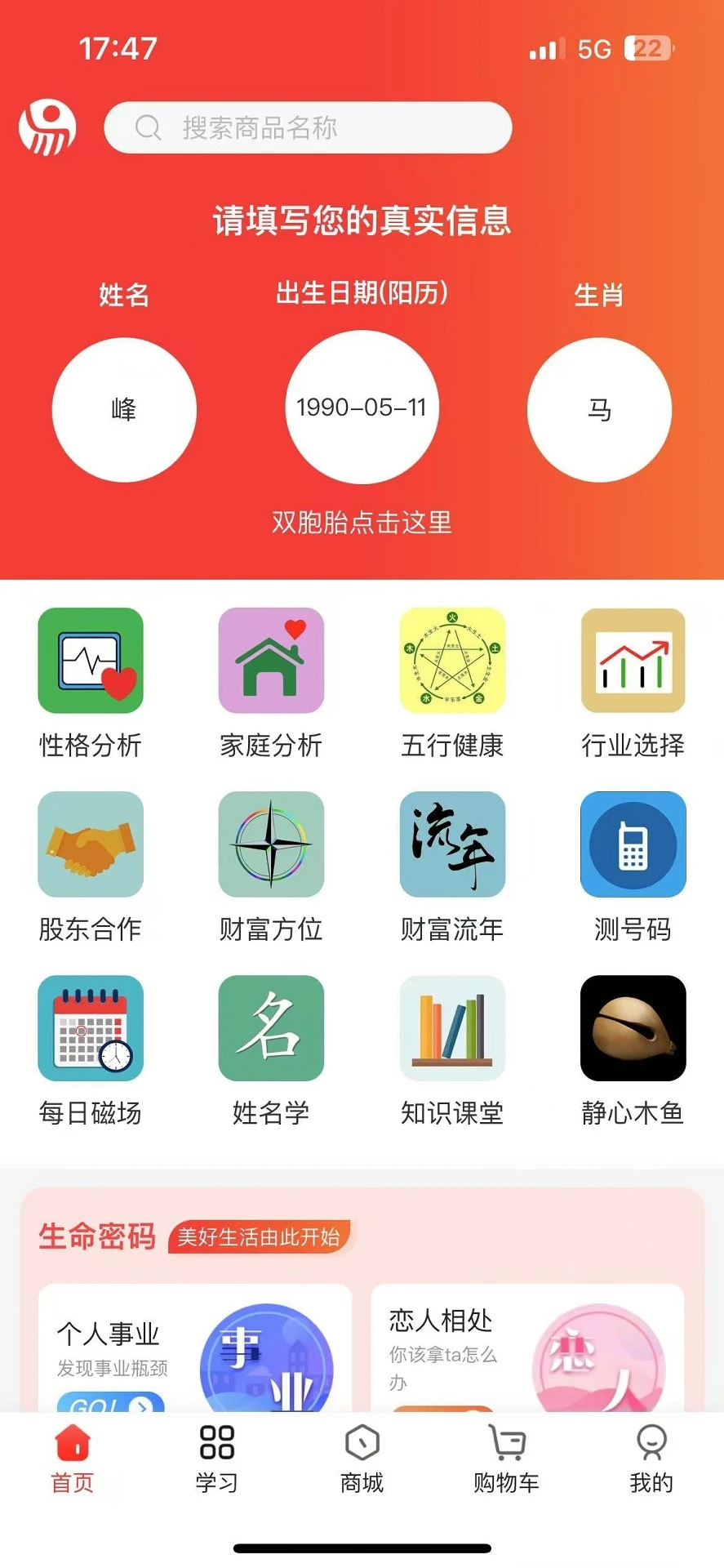Image resolution: width=724 pixels, height=1568 pixels.
Task: Open the 知识课堂 knowledge classroom
Action: (x=451, y=1027)
